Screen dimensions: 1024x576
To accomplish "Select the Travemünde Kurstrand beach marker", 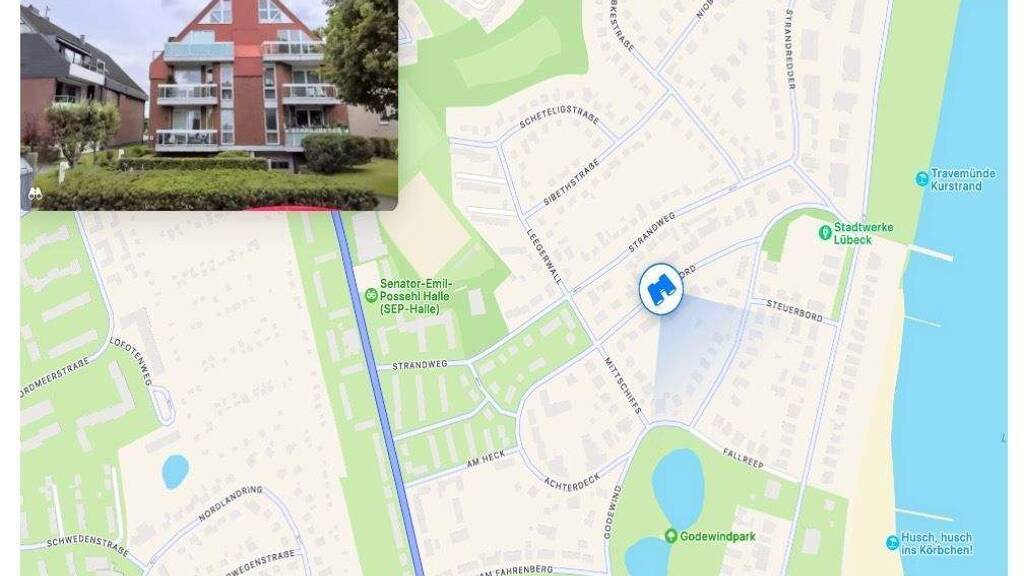I will tap(921, 179).
